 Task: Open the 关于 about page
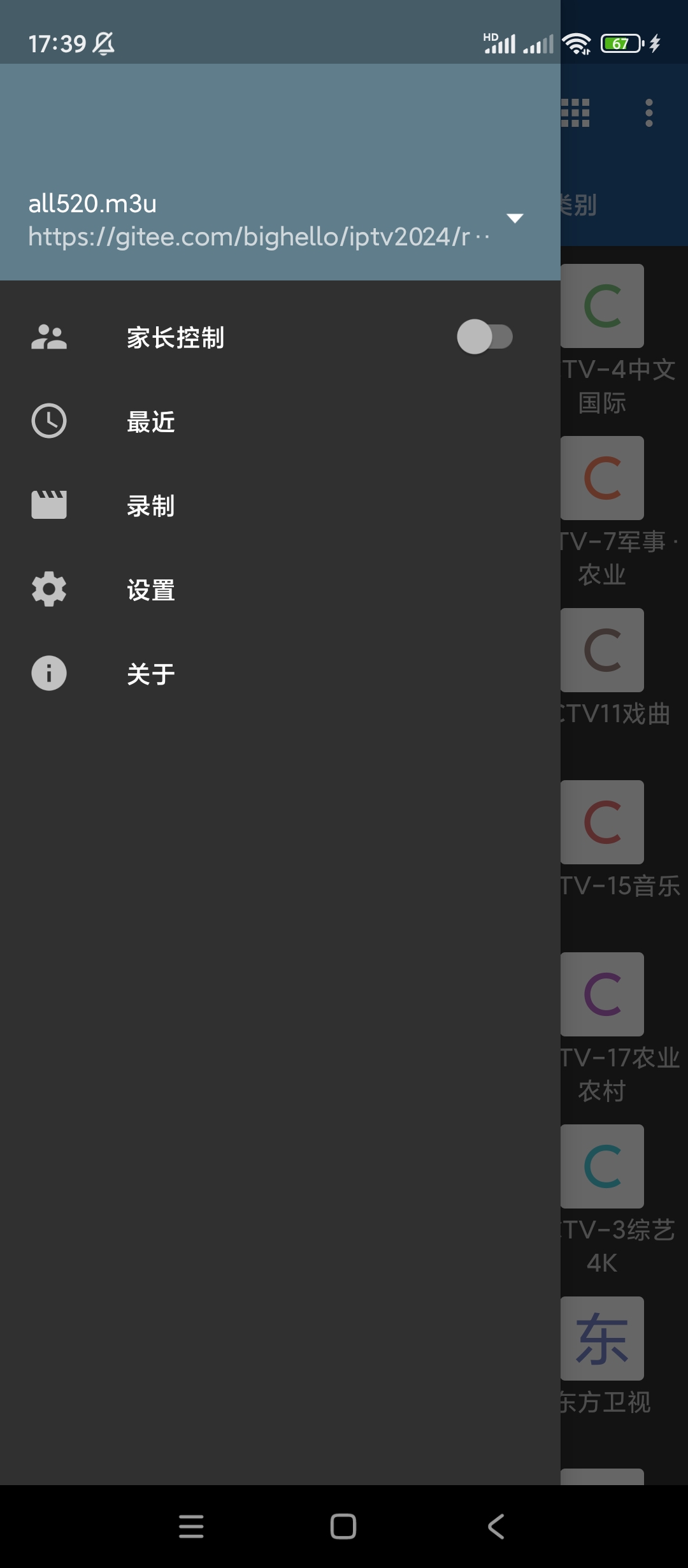click(x=151, y=674)
